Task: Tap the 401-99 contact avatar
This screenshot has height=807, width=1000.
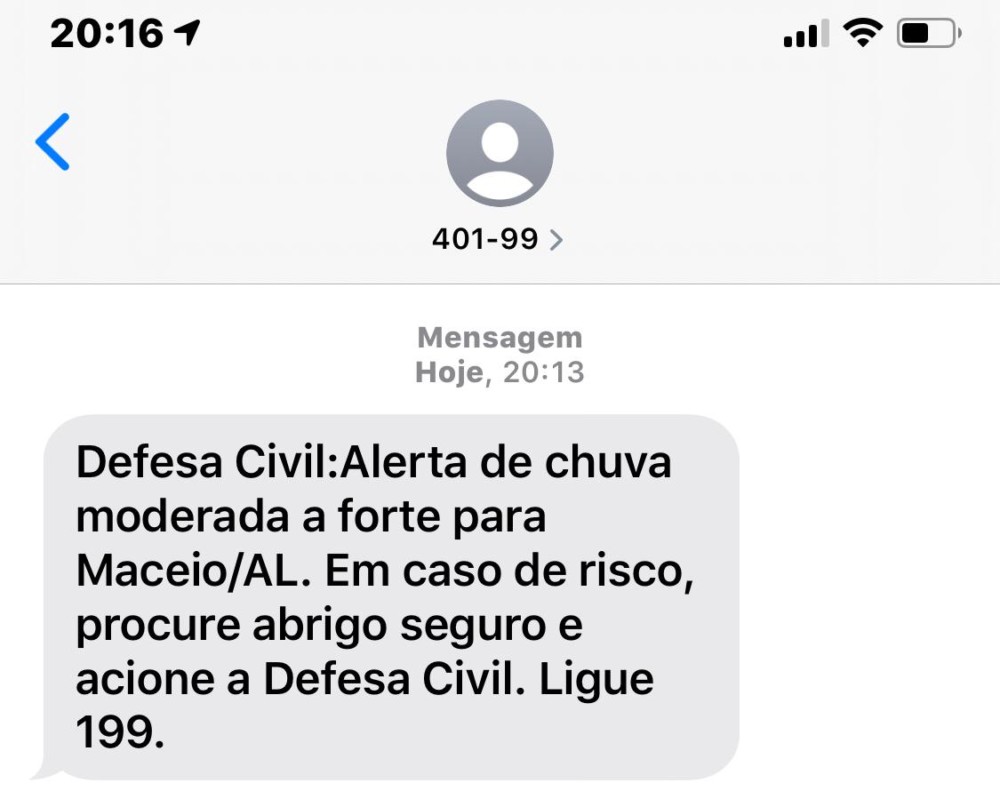Action: click(x=499, y=153)
